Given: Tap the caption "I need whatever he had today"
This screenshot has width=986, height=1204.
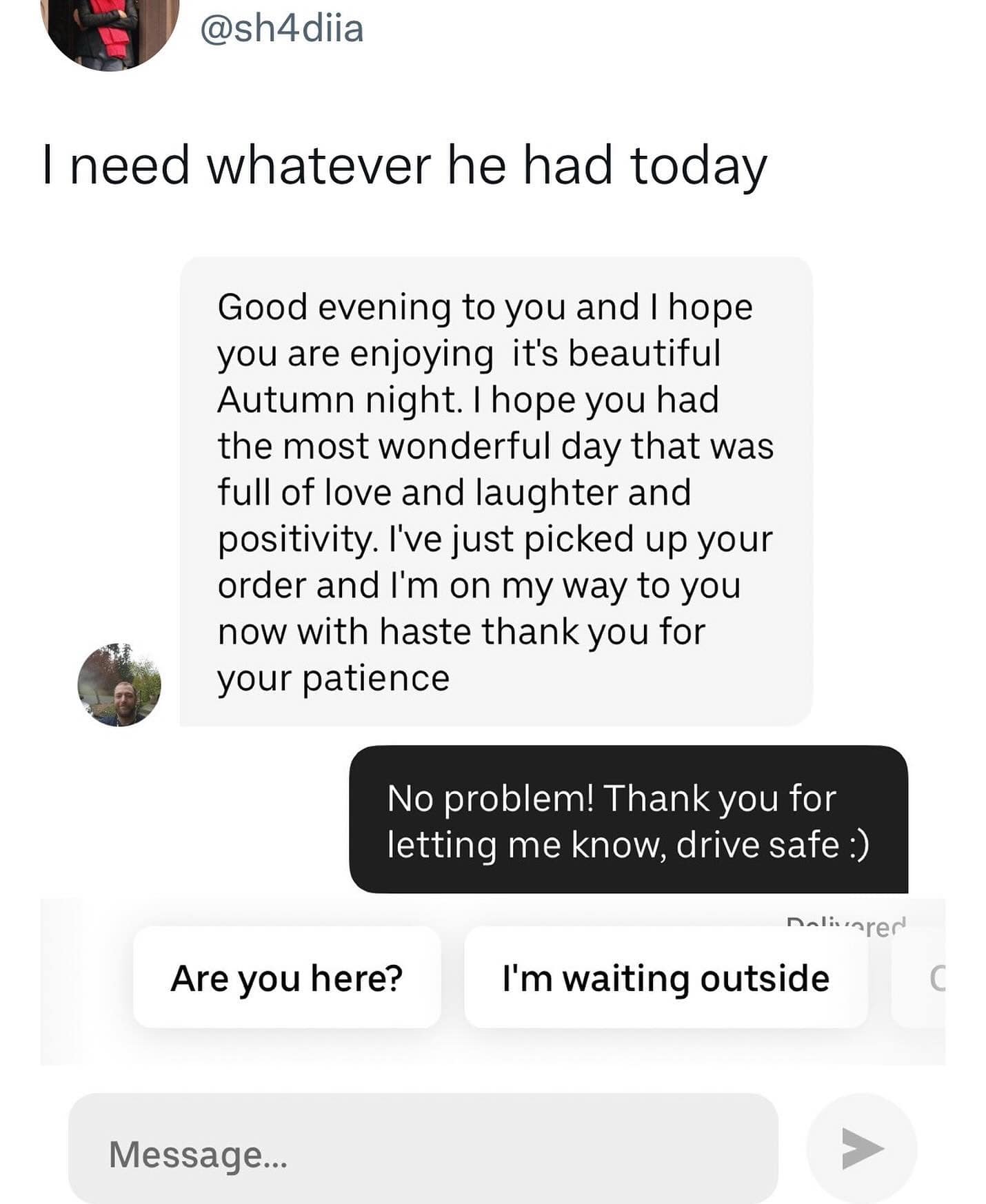Looking at the screenshot, I should click(x=407, y=164).
